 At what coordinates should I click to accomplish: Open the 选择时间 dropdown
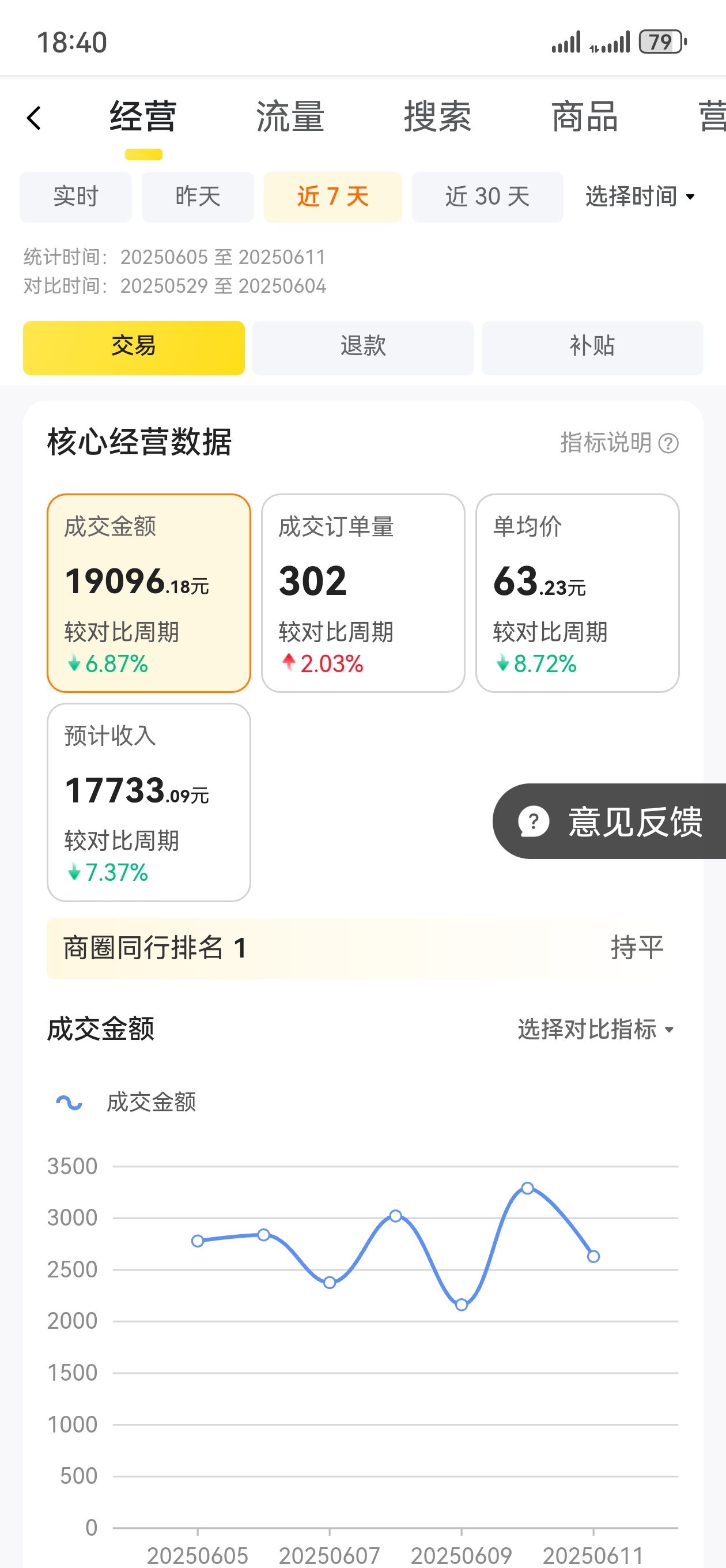point(639,197)
